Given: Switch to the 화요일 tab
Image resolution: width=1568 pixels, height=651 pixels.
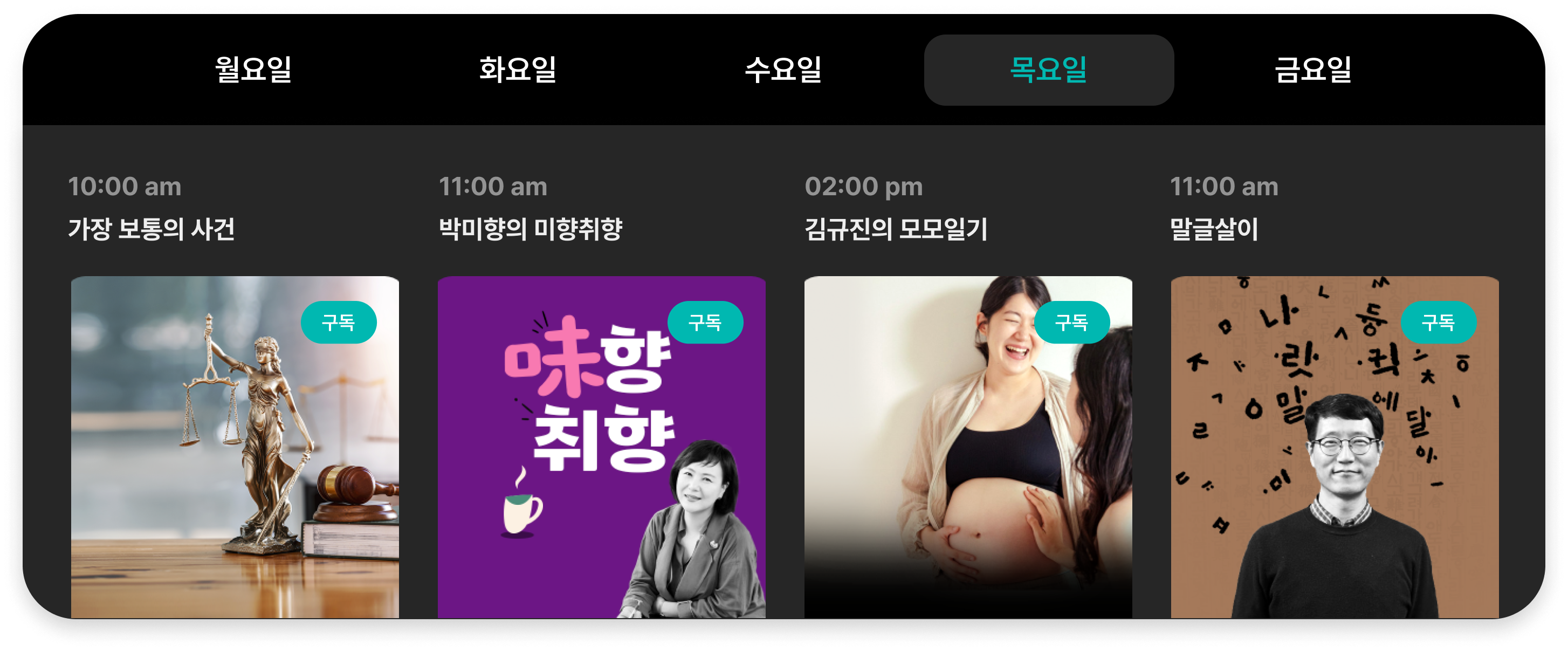Looking at the screenshot, I should click(x=518, y=70).
